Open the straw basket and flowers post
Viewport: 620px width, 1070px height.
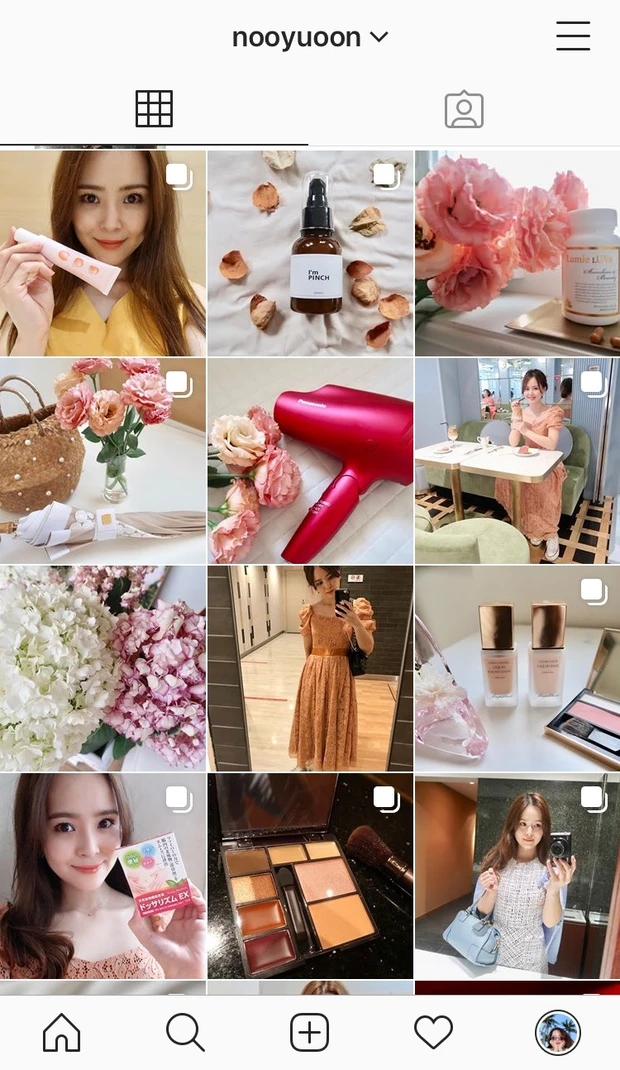click(102, 460)
